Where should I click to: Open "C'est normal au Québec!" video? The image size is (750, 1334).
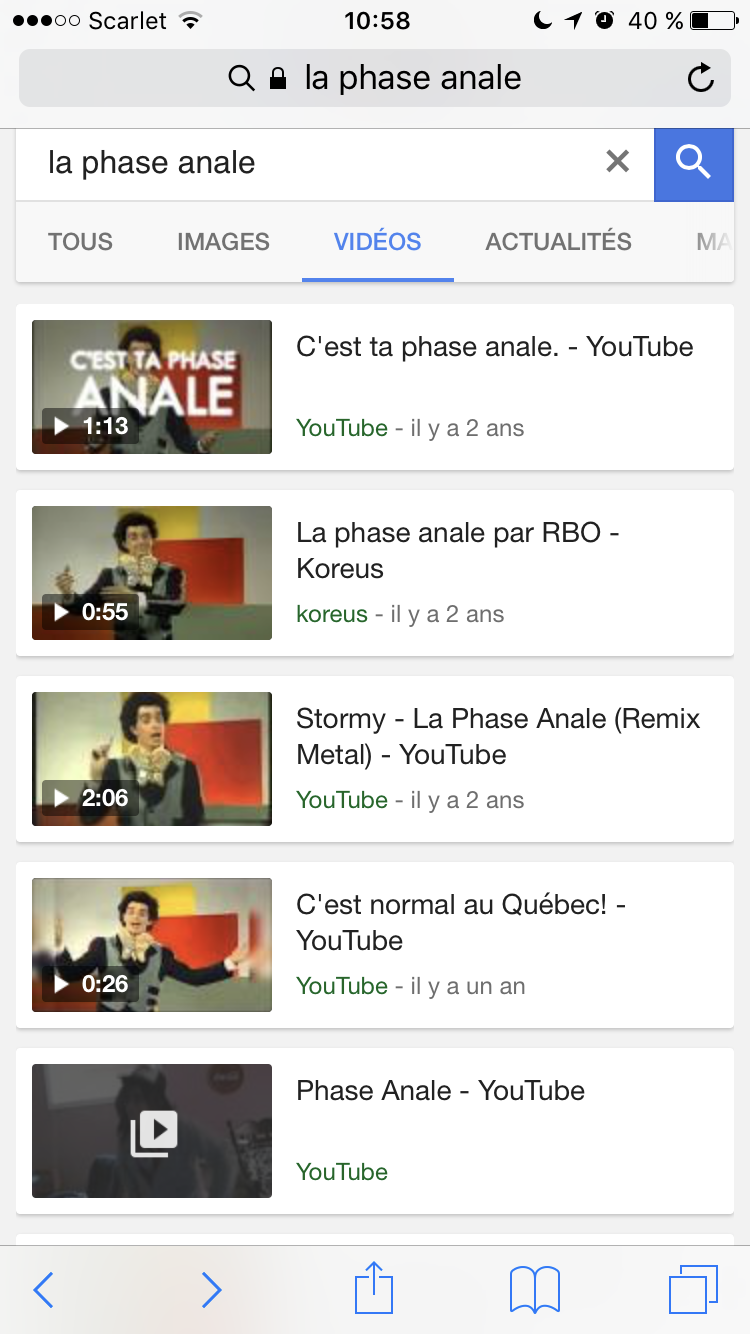pyautogui.click(x=460, y=922)
